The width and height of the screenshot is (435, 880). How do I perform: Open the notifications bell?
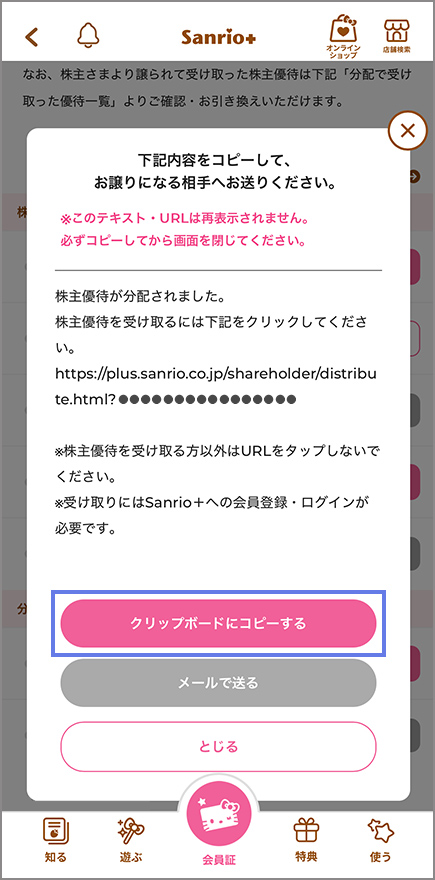pos(88,36)
